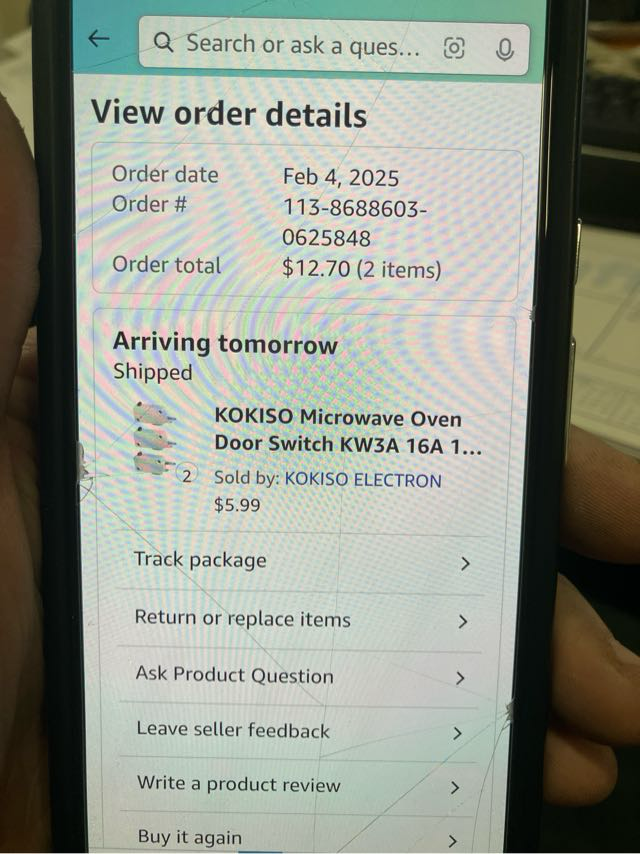This screenshot has width=640, height=854.
Task: Open KOKISO Microwave Oven Door Switch product
Action: (x=345, y=431)
